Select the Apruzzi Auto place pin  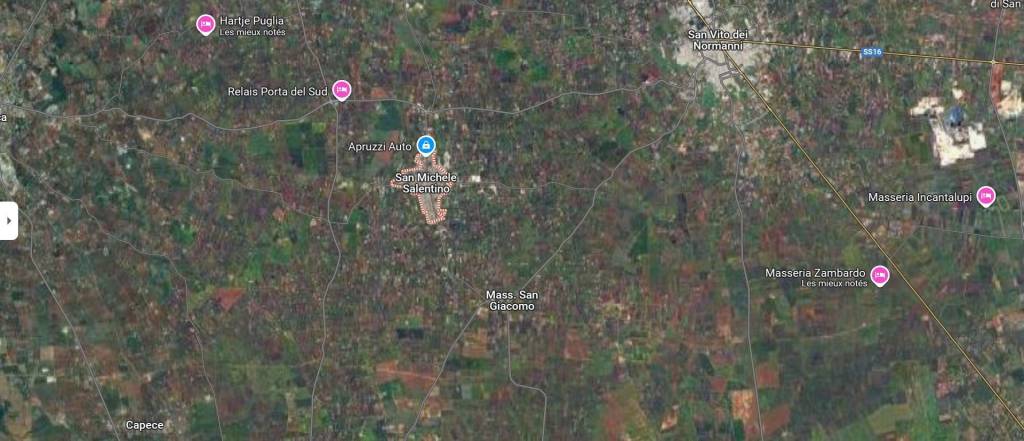(427, 145)
